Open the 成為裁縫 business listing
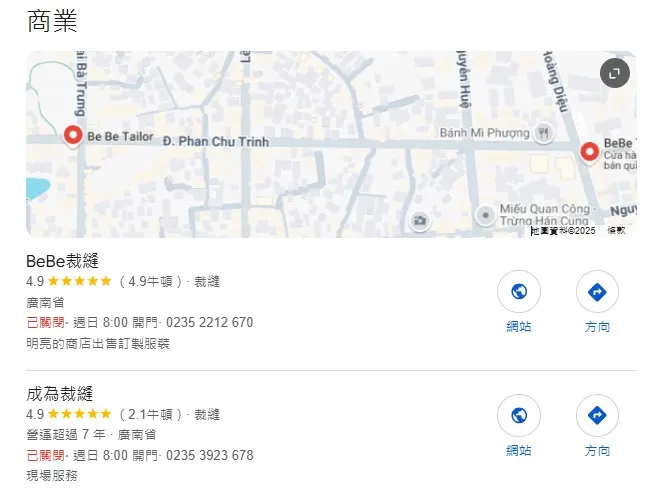662x502 pixels. [x=61, y=394]
